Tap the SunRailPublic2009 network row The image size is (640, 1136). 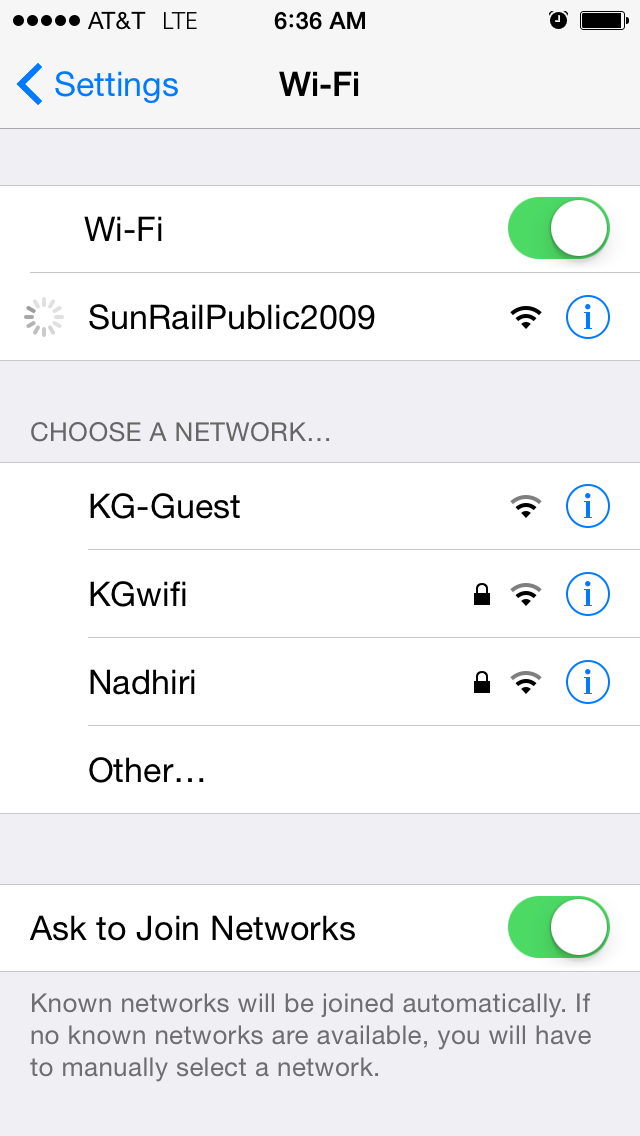[x=232, y=318]
